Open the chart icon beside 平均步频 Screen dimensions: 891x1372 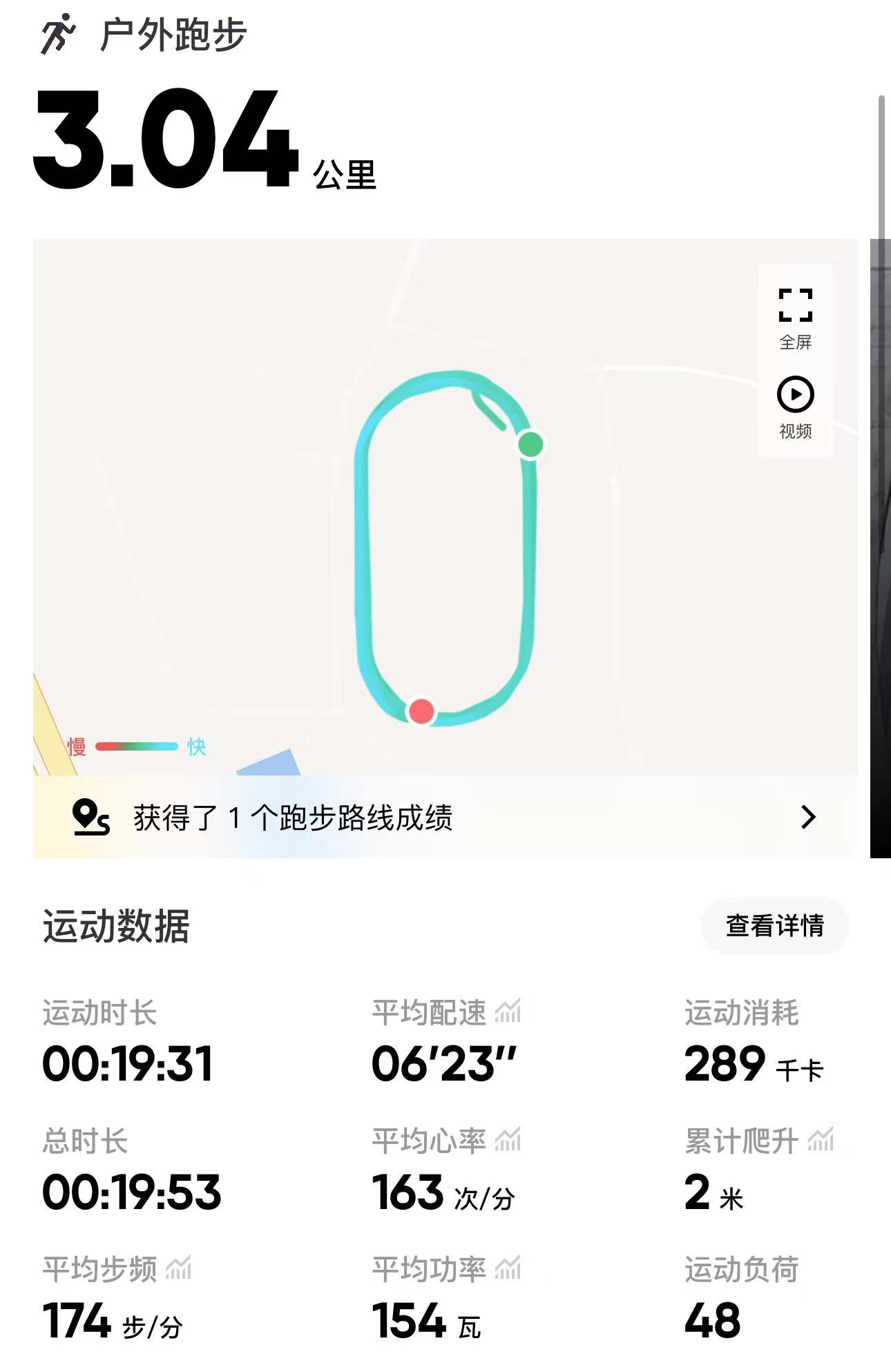pyautogui.click(x=178, y=1268)
